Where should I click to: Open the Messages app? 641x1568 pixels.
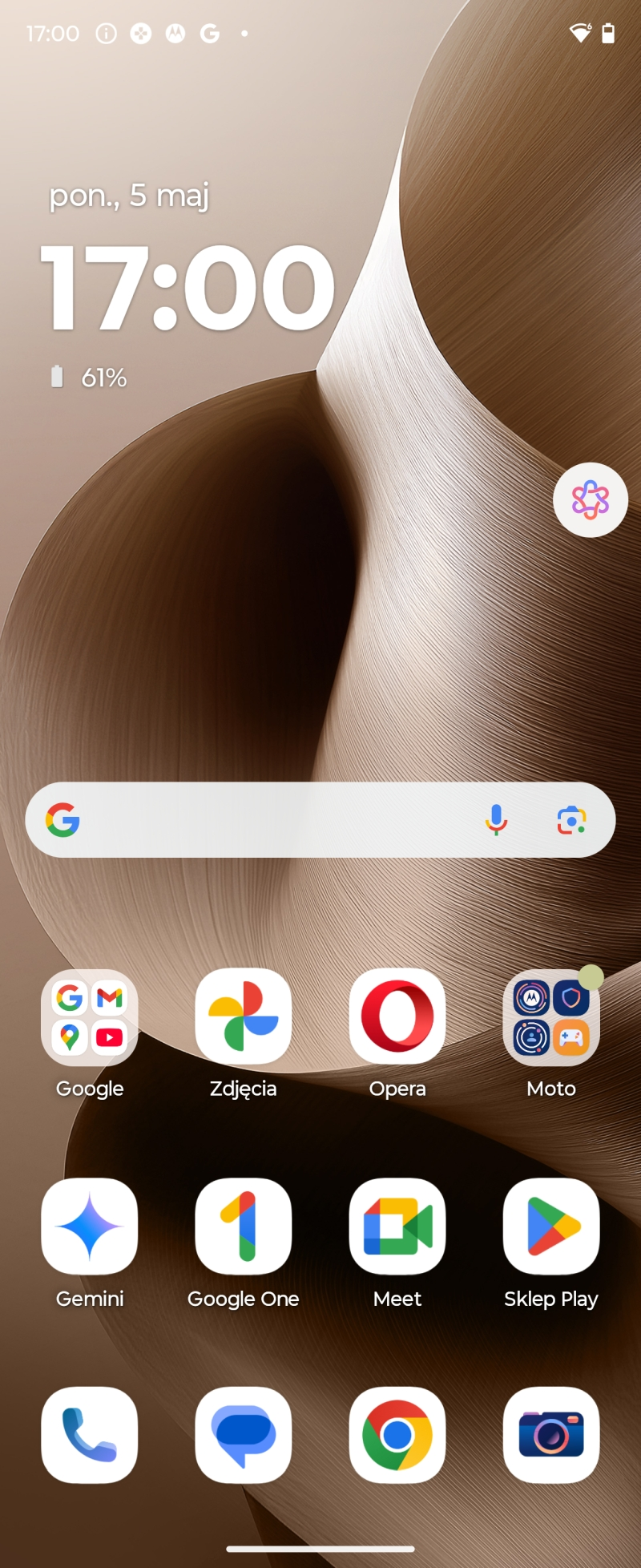[x=243, y=1435]
